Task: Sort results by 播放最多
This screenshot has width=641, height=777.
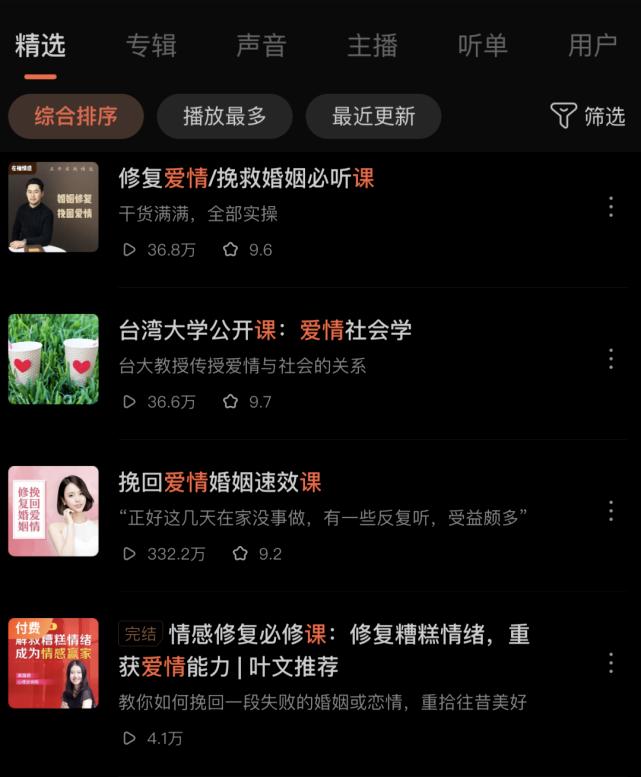Action: tap(225, 116)
